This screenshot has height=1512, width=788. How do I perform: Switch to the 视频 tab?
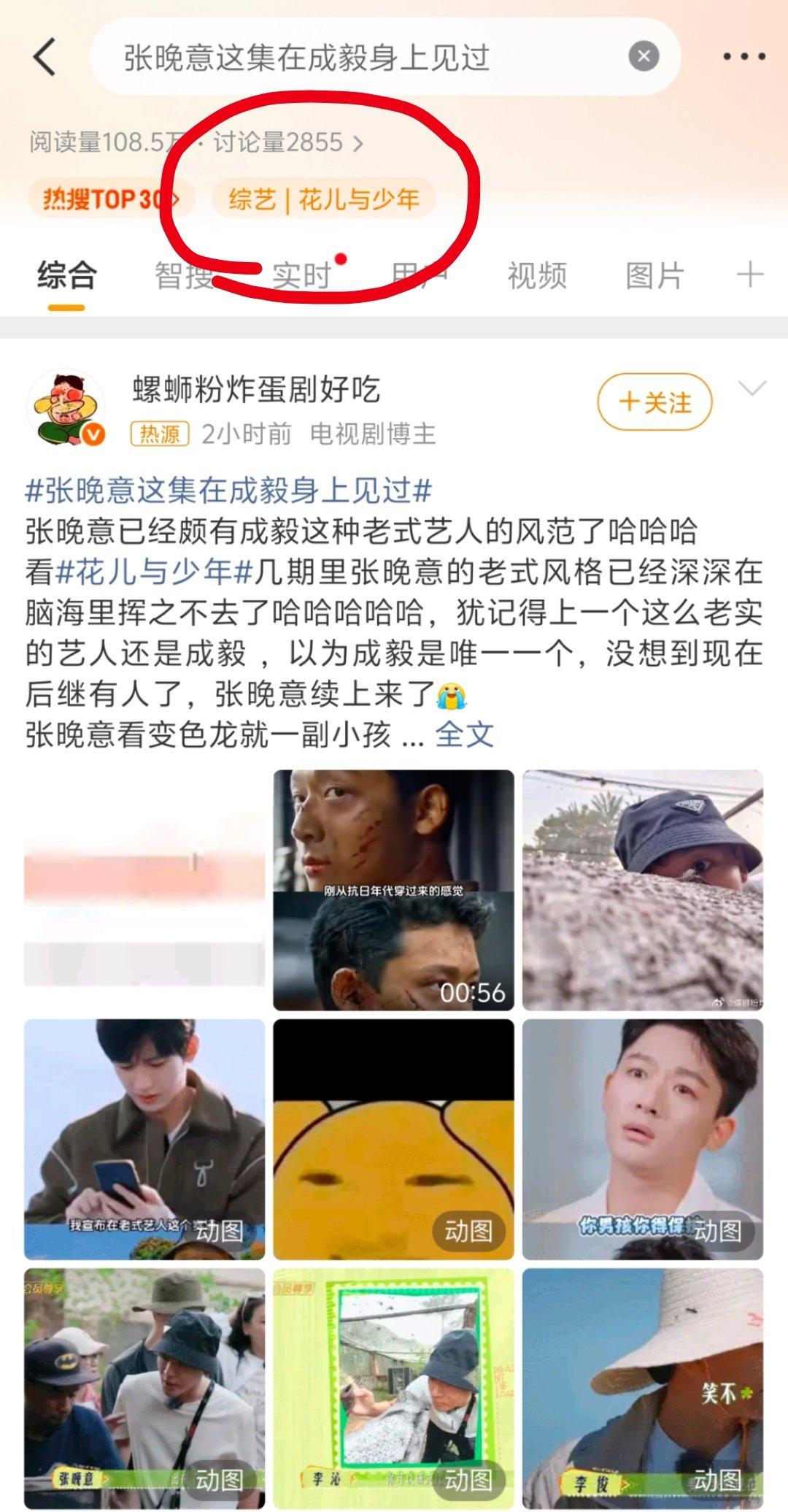click(x=537, y=276)
